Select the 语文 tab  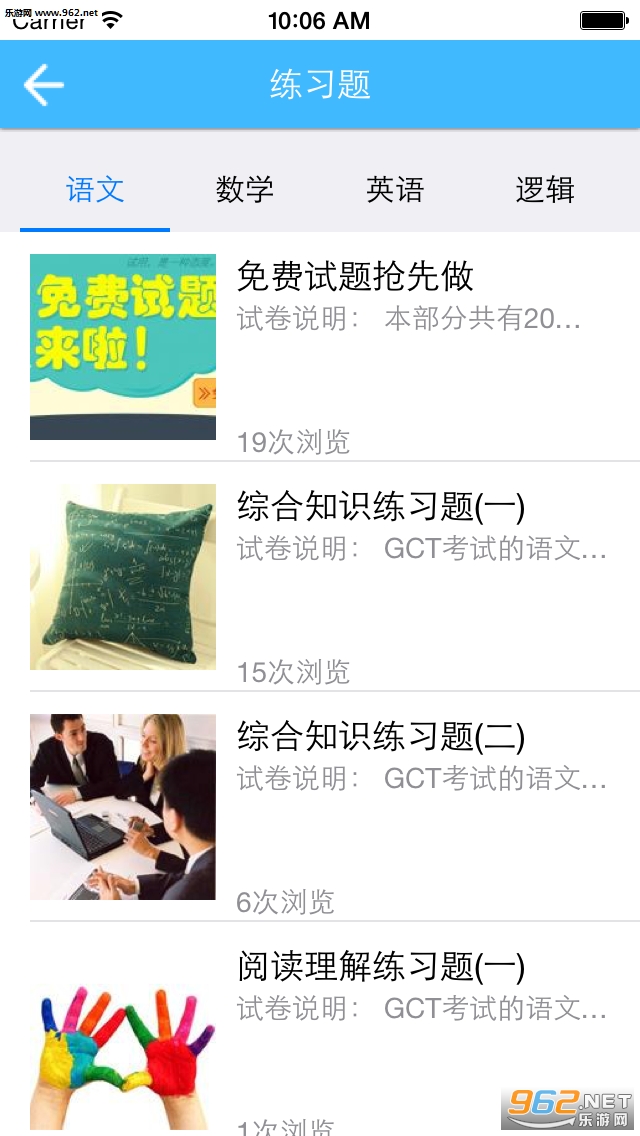[x=95, y=189]
